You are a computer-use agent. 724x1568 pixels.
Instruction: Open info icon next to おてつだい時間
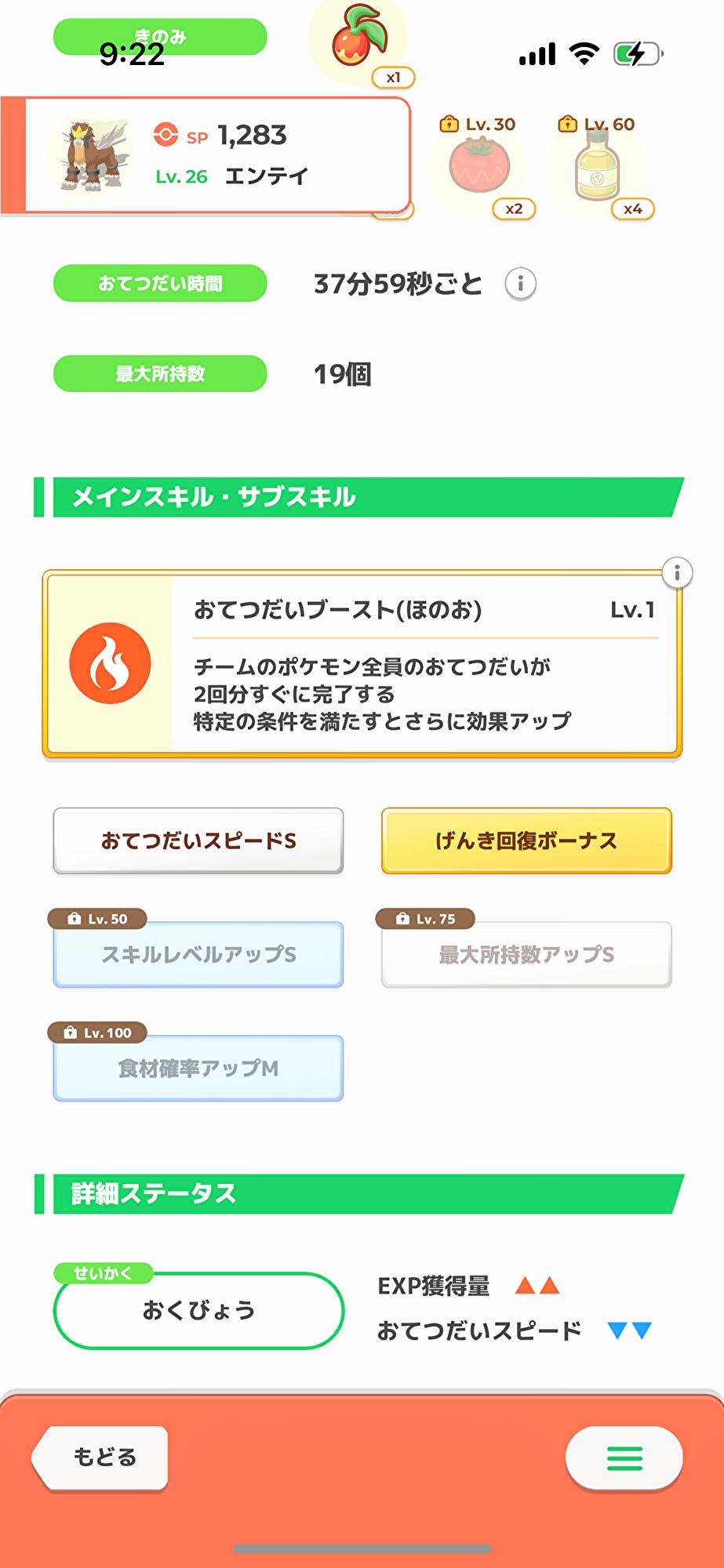pyautogui.click(x=521, y=284)
